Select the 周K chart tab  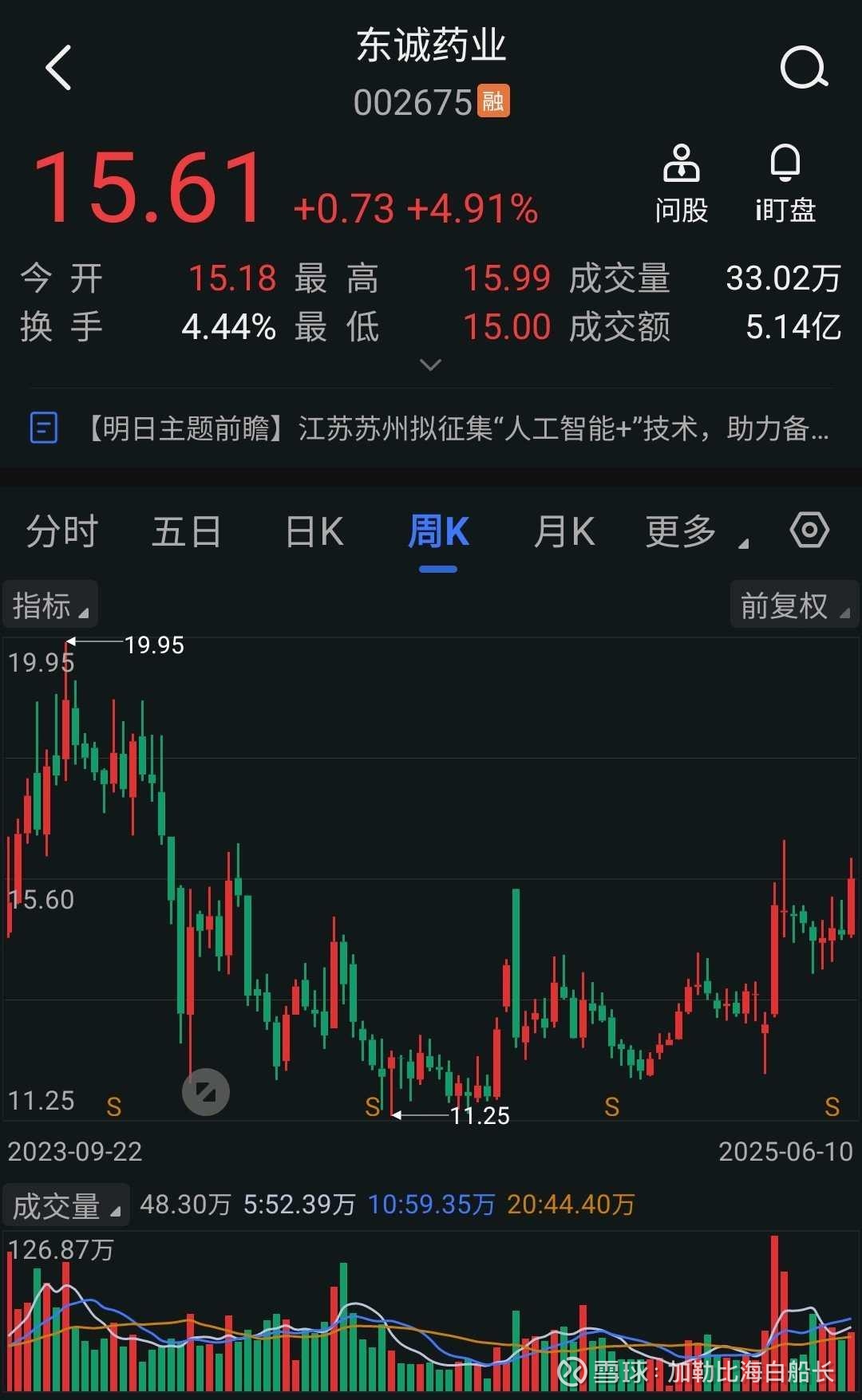(x=438, y=531)
